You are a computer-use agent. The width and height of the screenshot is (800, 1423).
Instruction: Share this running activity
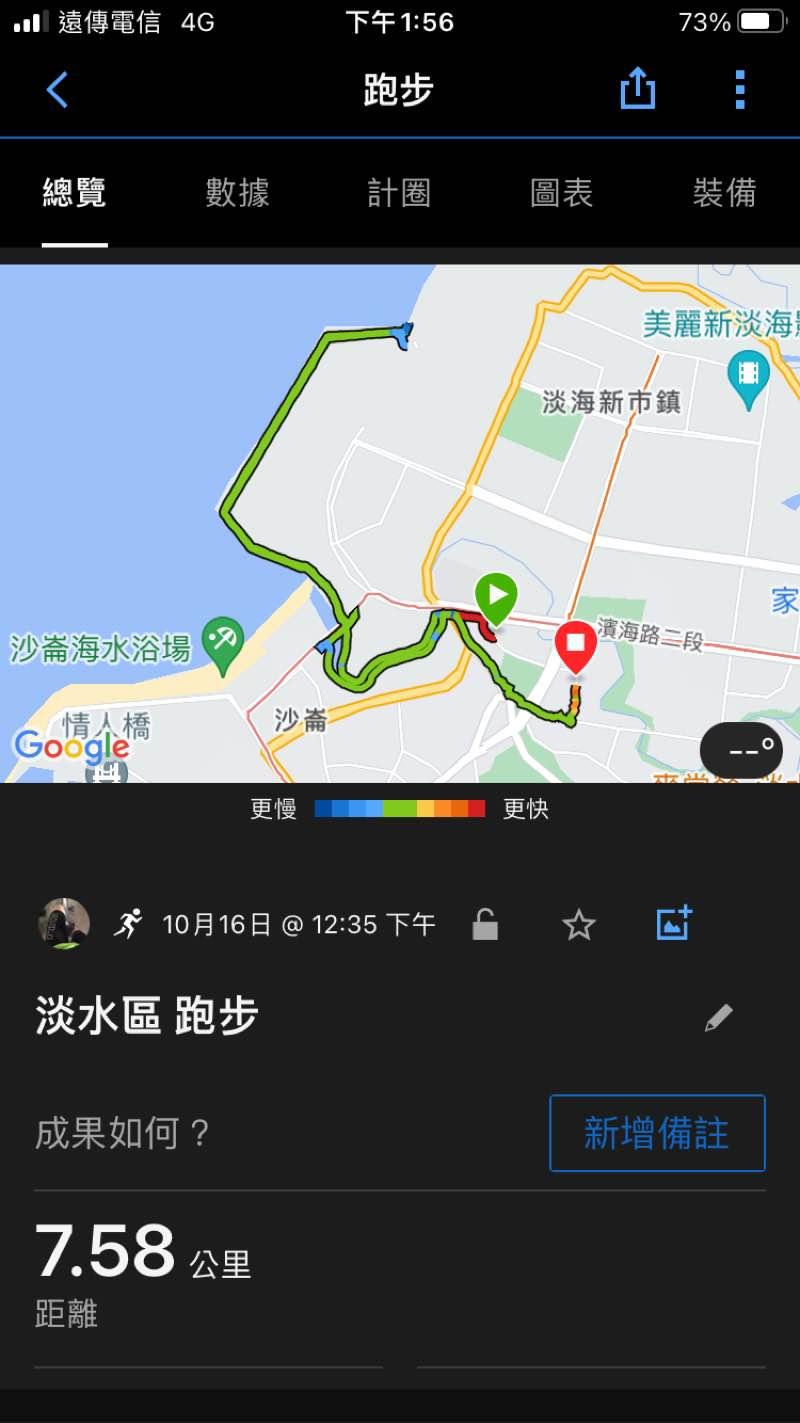point(637,90)
